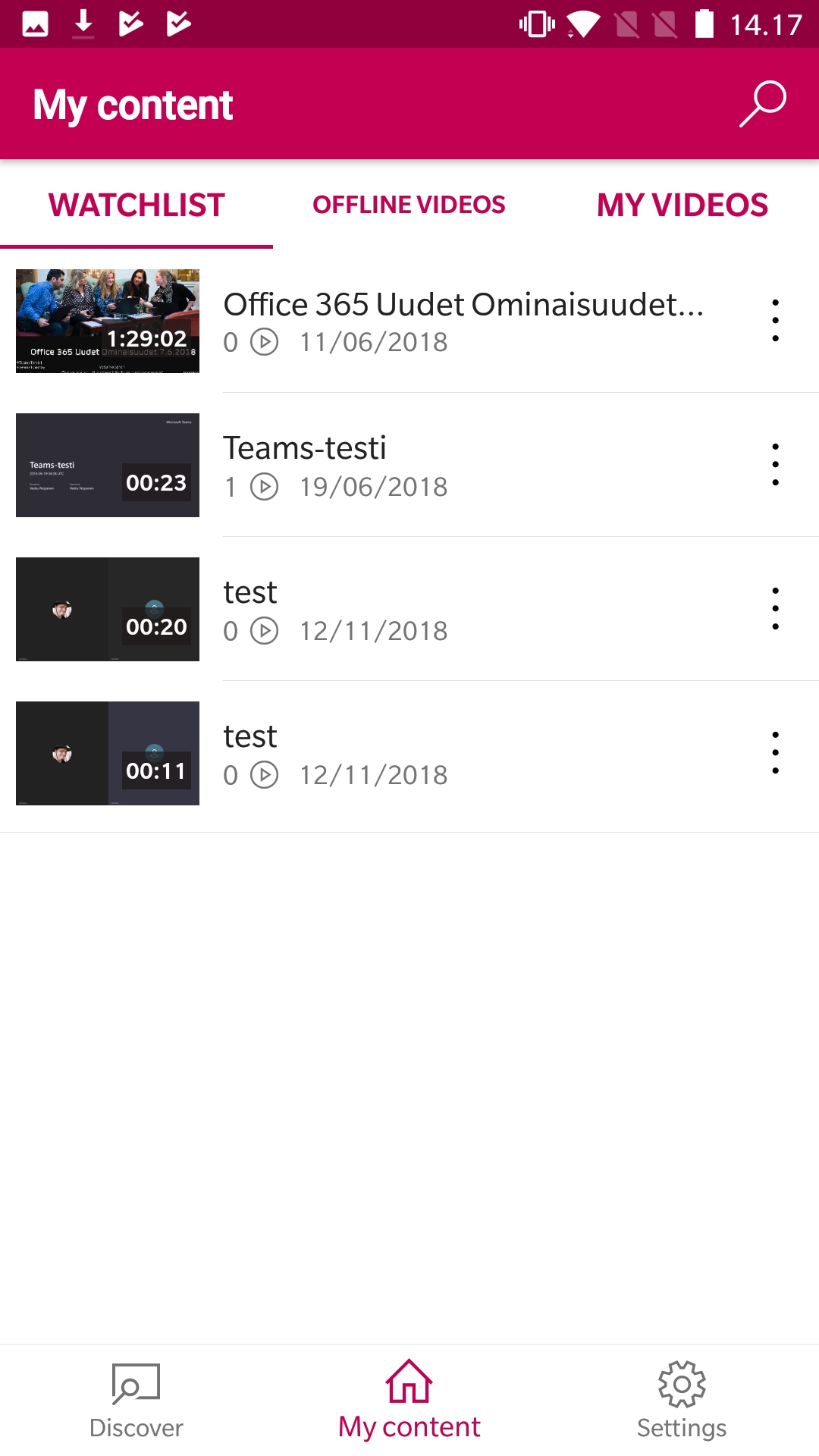Open Settings from the bottom bar

tap(682, 1401)
